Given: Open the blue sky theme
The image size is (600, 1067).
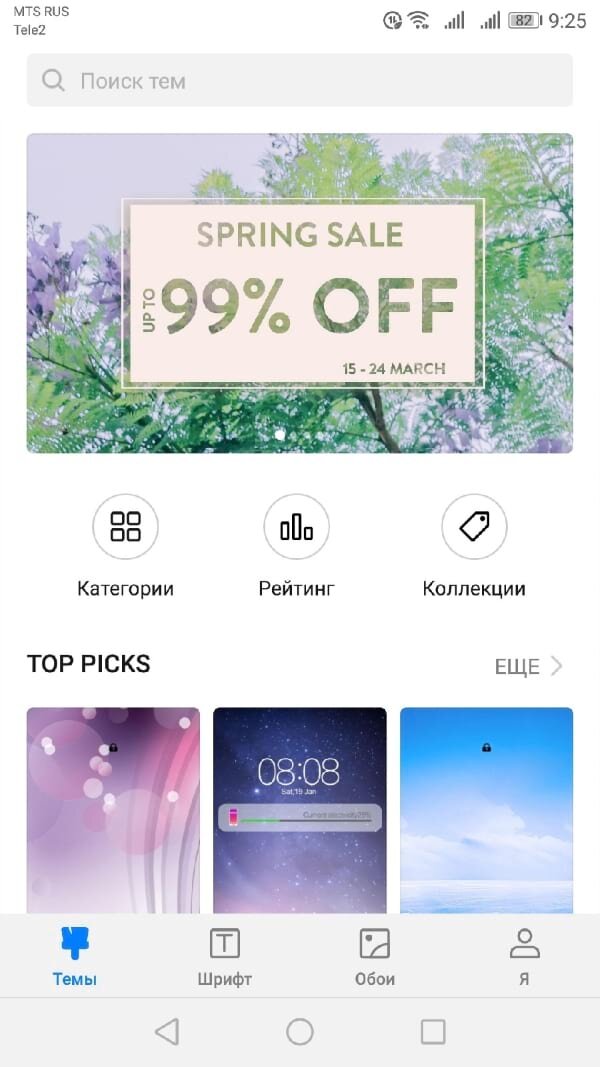Looking at the screenshot, I should coord(486,810).
